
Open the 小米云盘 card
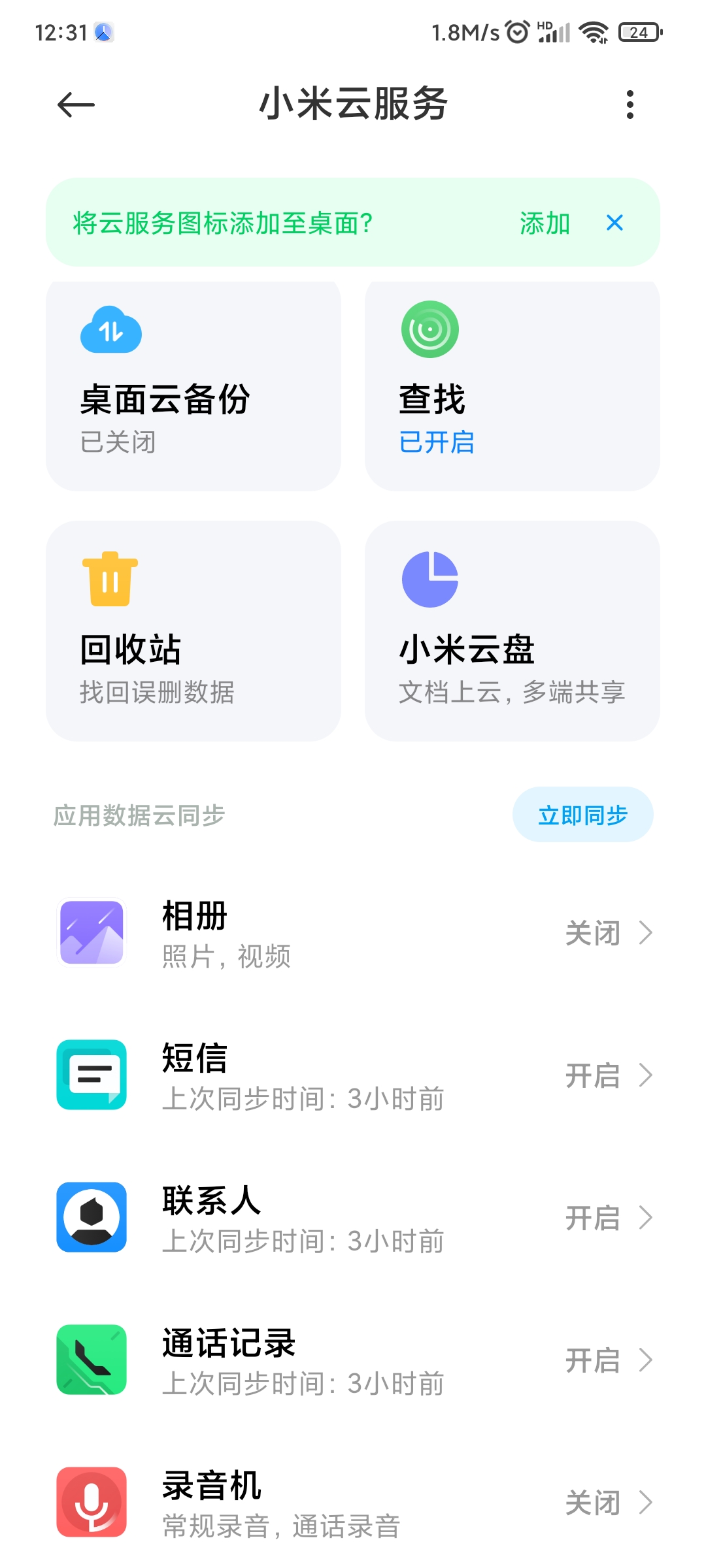(513, 631)
